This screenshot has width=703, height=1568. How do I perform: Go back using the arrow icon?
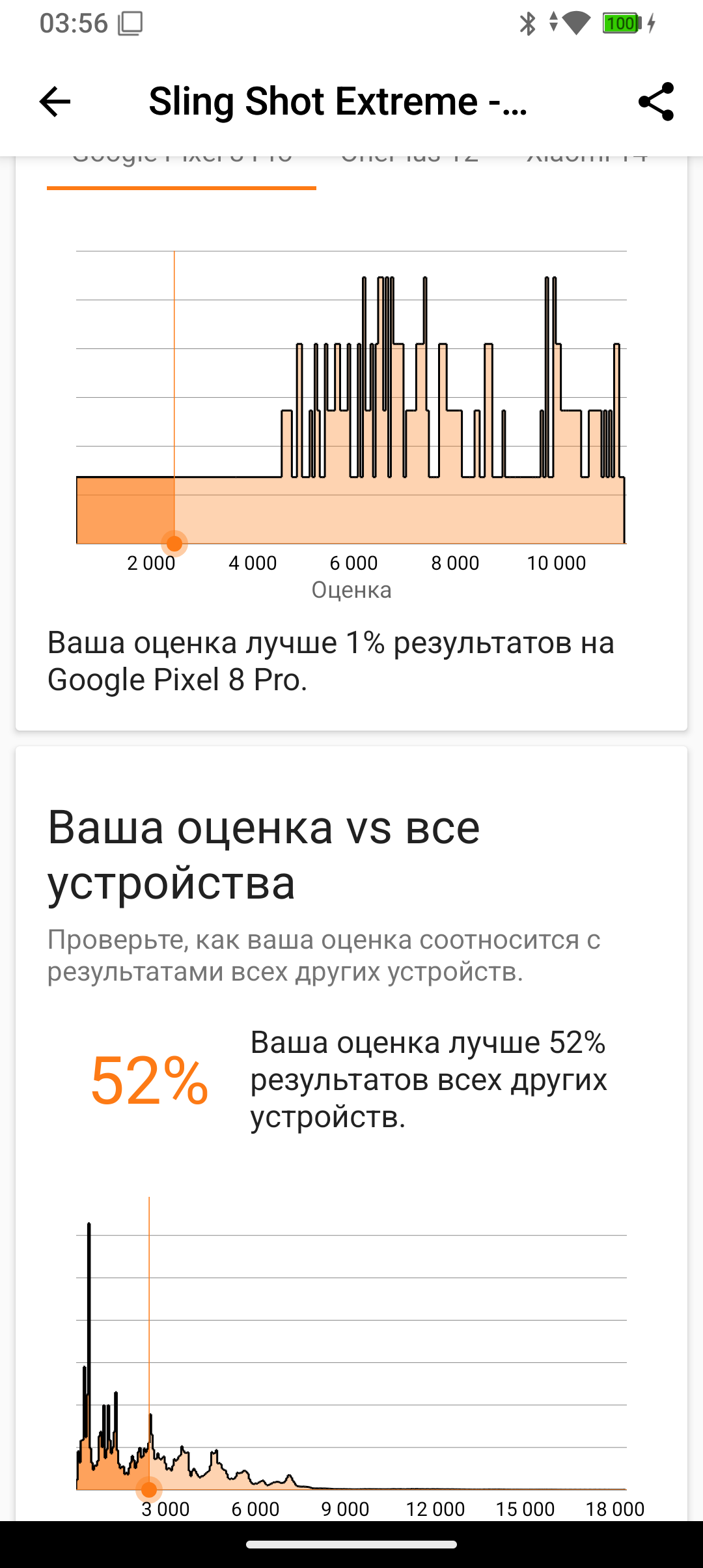(55, 102)
